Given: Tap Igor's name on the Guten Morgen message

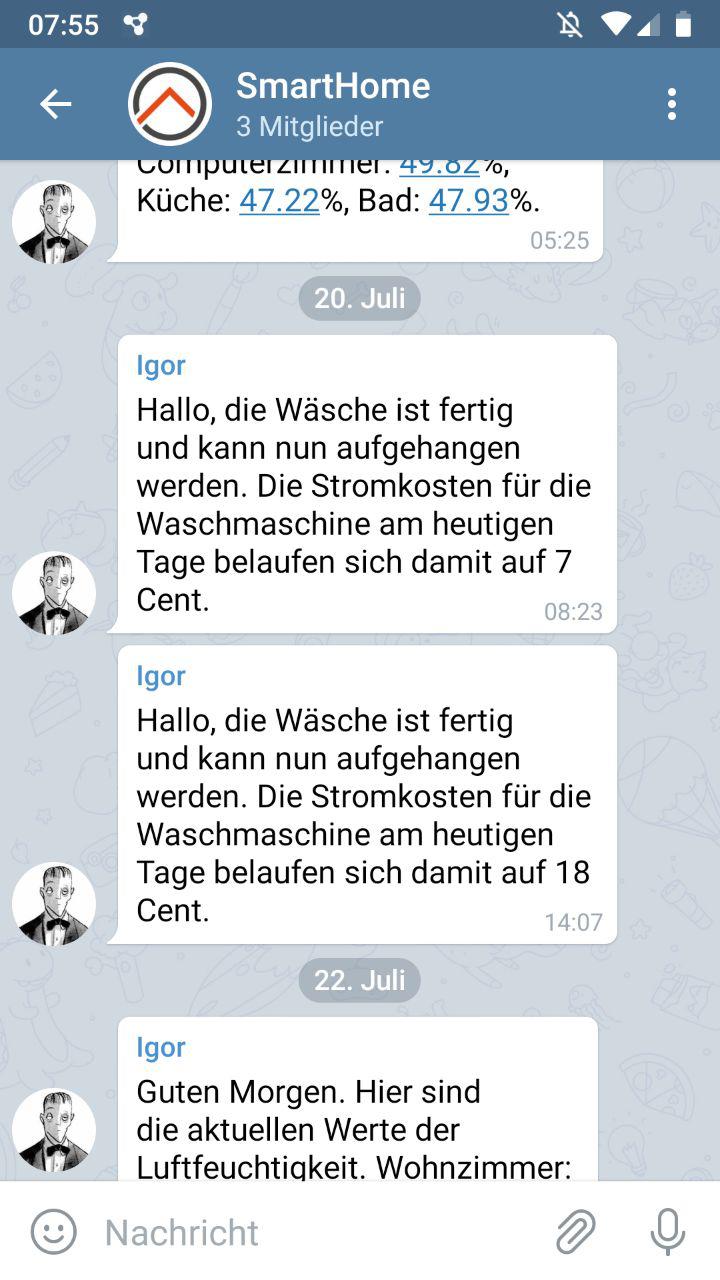Looking at the screenshot, I should coord(161,1047).
